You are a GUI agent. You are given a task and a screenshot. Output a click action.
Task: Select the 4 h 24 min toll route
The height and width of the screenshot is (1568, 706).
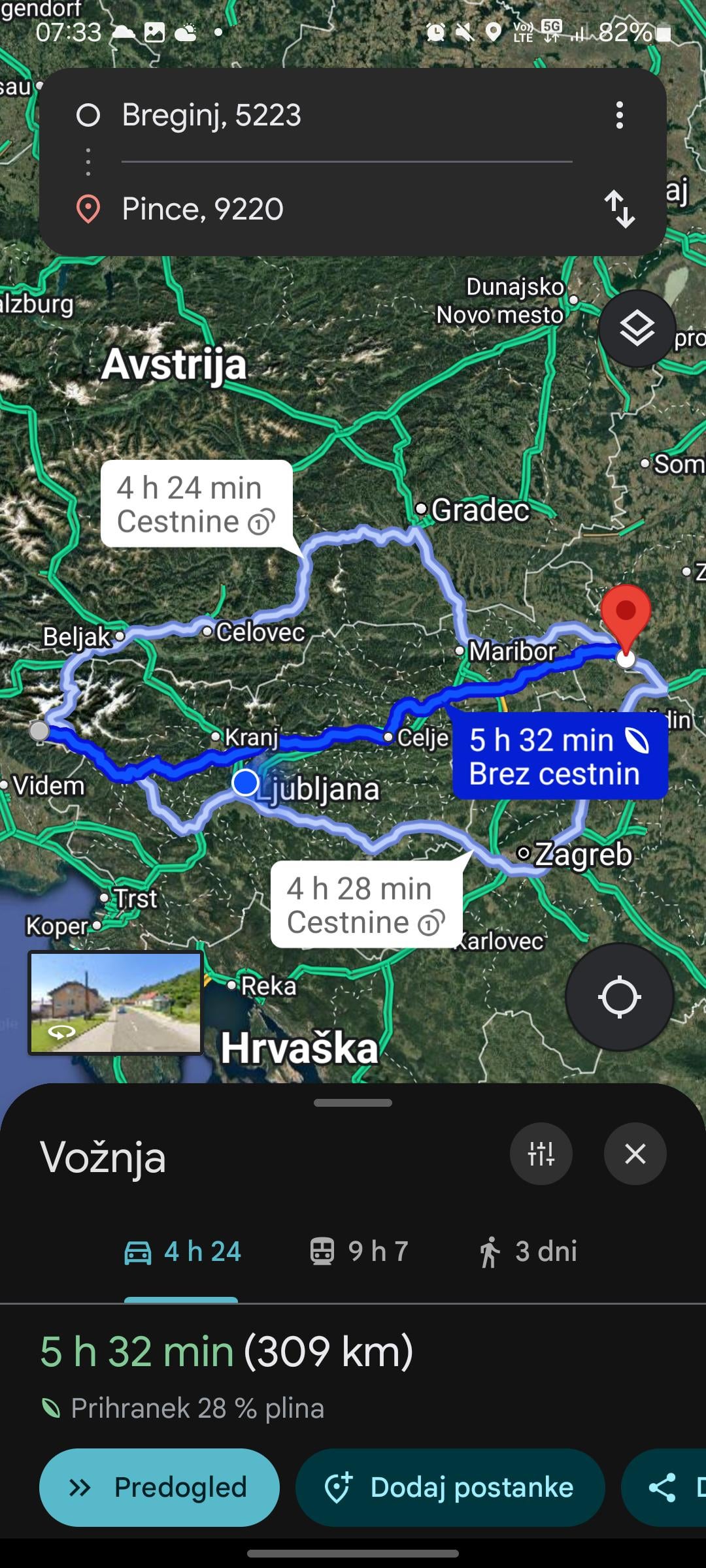click(x=196, y=504)
